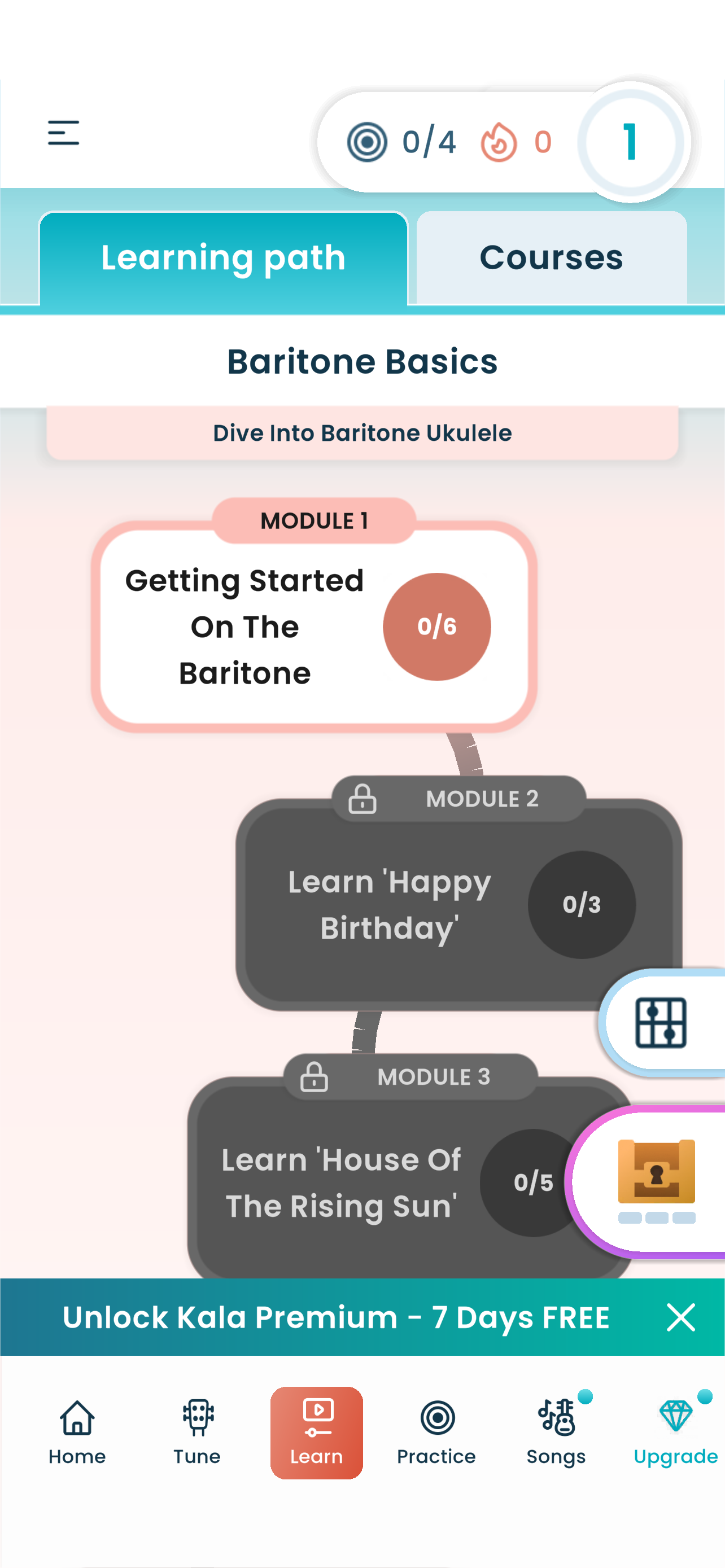
Task: Open the chord chart floating button
Action: [661, 1023]
